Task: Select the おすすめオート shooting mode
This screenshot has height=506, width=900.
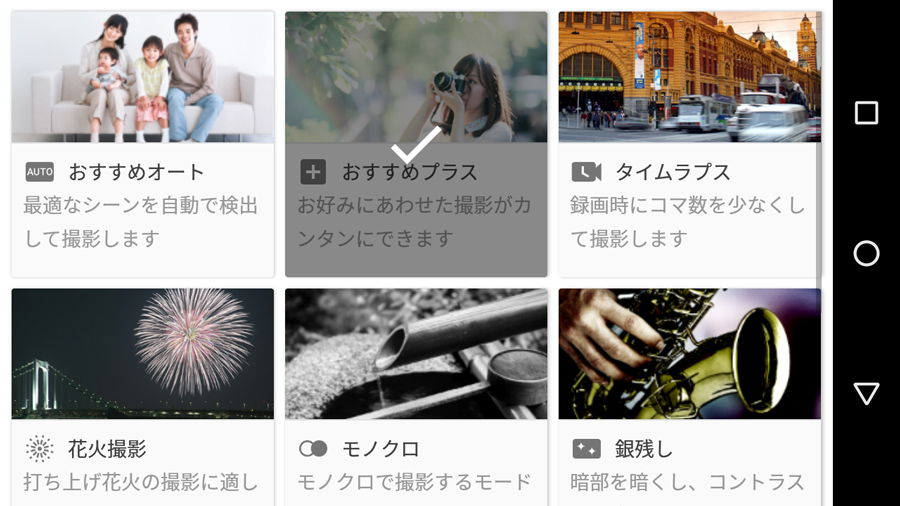Action: click(x=142, y=144)
